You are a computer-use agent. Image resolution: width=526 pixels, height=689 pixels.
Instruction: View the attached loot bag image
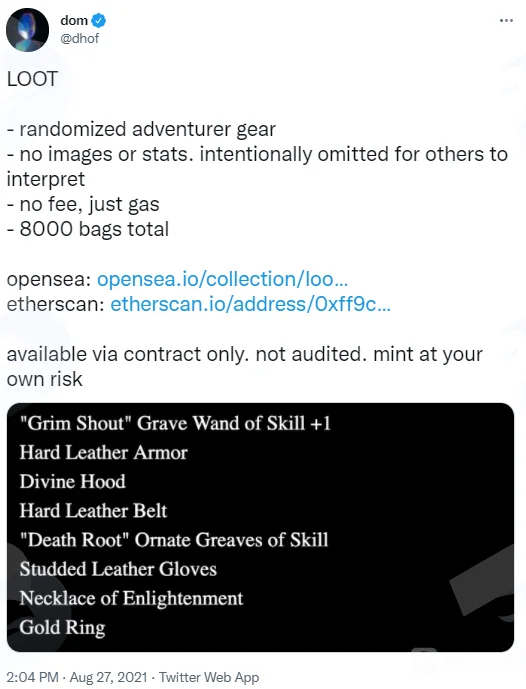pos(260,527)
